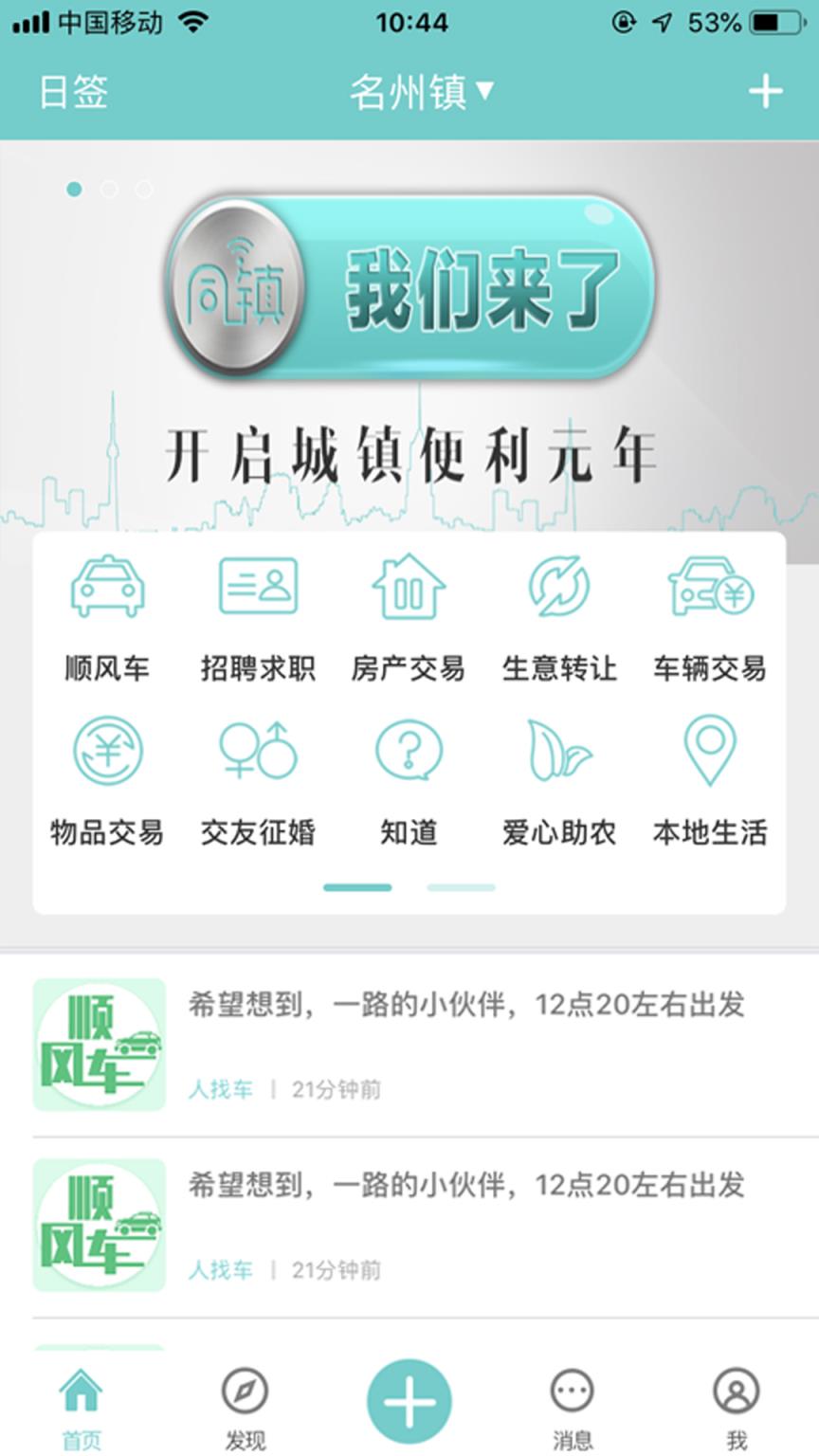Viewport: 819px width, 1456px height.
Task: Select the 招聘求职 job listings icon
Action: (256, 616)
